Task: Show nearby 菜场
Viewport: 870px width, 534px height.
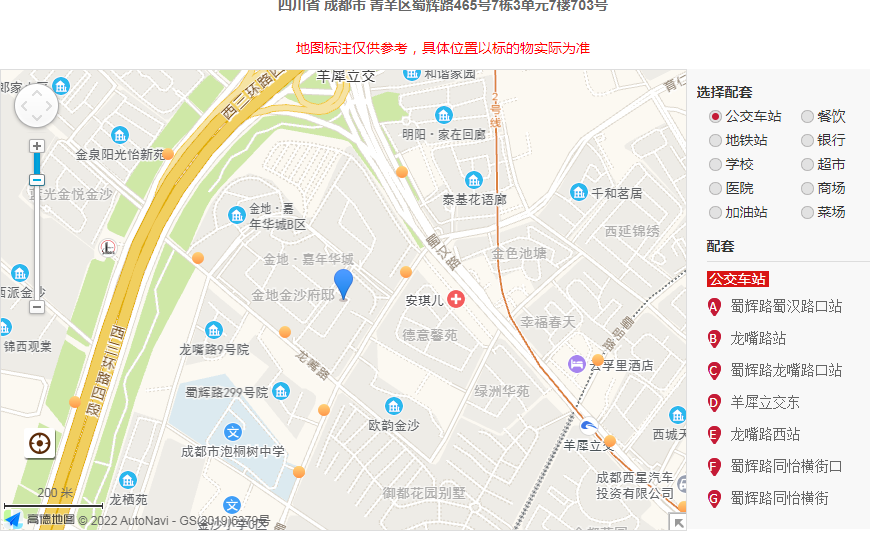Action: [x=807, y=213]
